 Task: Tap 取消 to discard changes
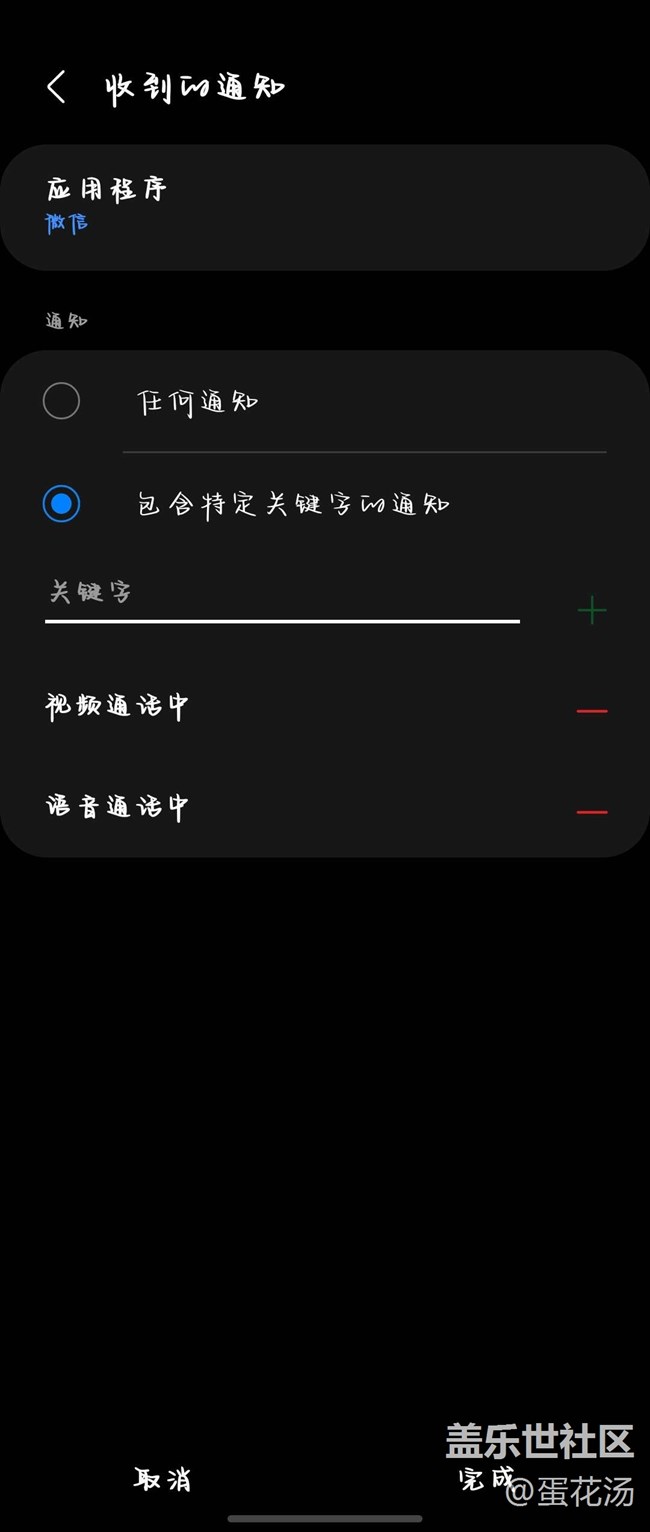pos(162,1479)
